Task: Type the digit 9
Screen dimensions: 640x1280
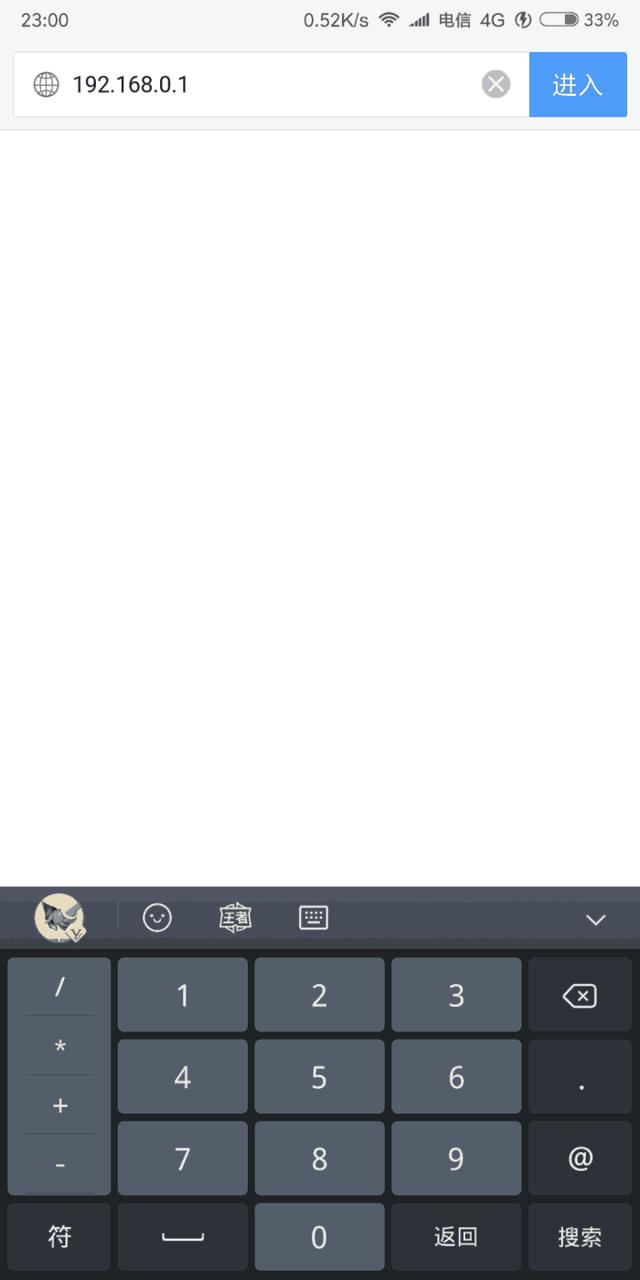Action: [x=456, y=1159]
